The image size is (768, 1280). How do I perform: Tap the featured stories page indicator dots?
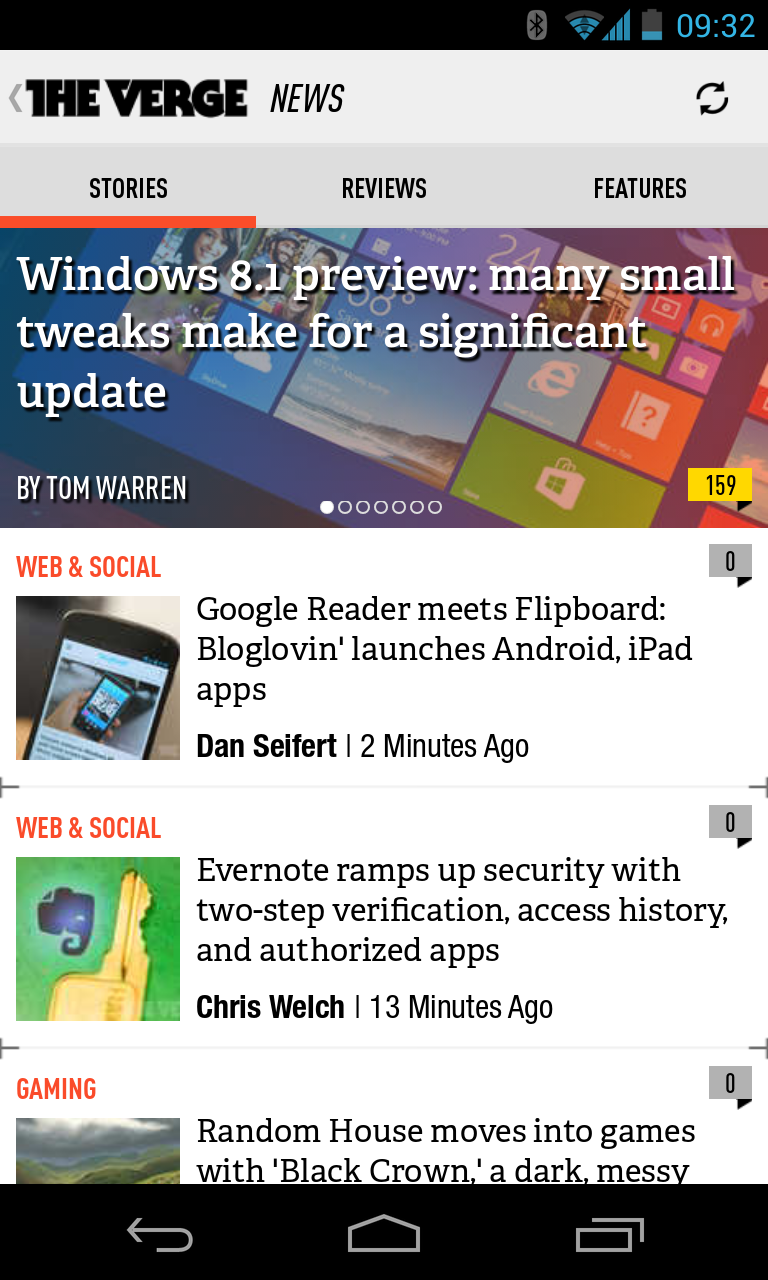pos(381,507)
